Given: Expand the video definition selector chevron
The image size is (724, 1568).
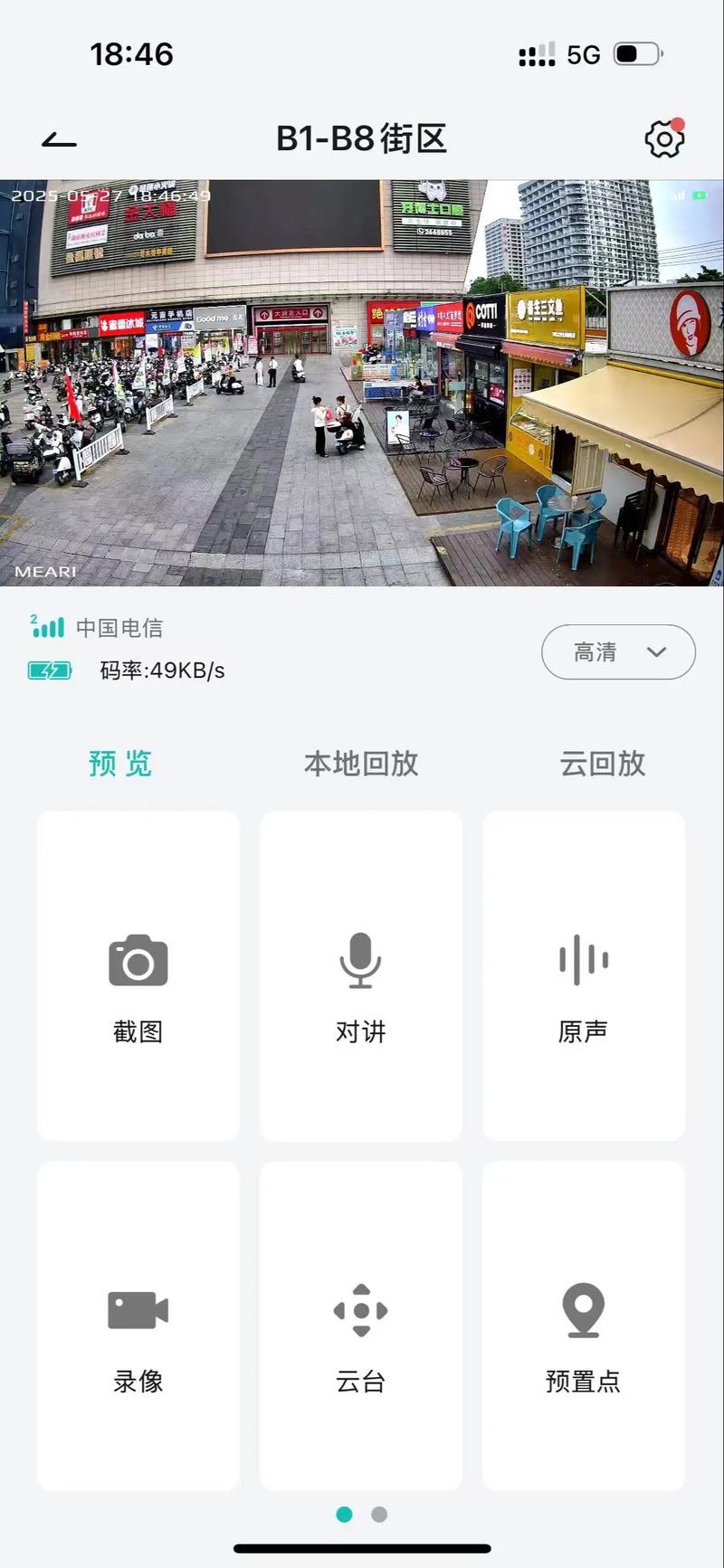Looking at the screenshot, I should [x=658, y=651].
